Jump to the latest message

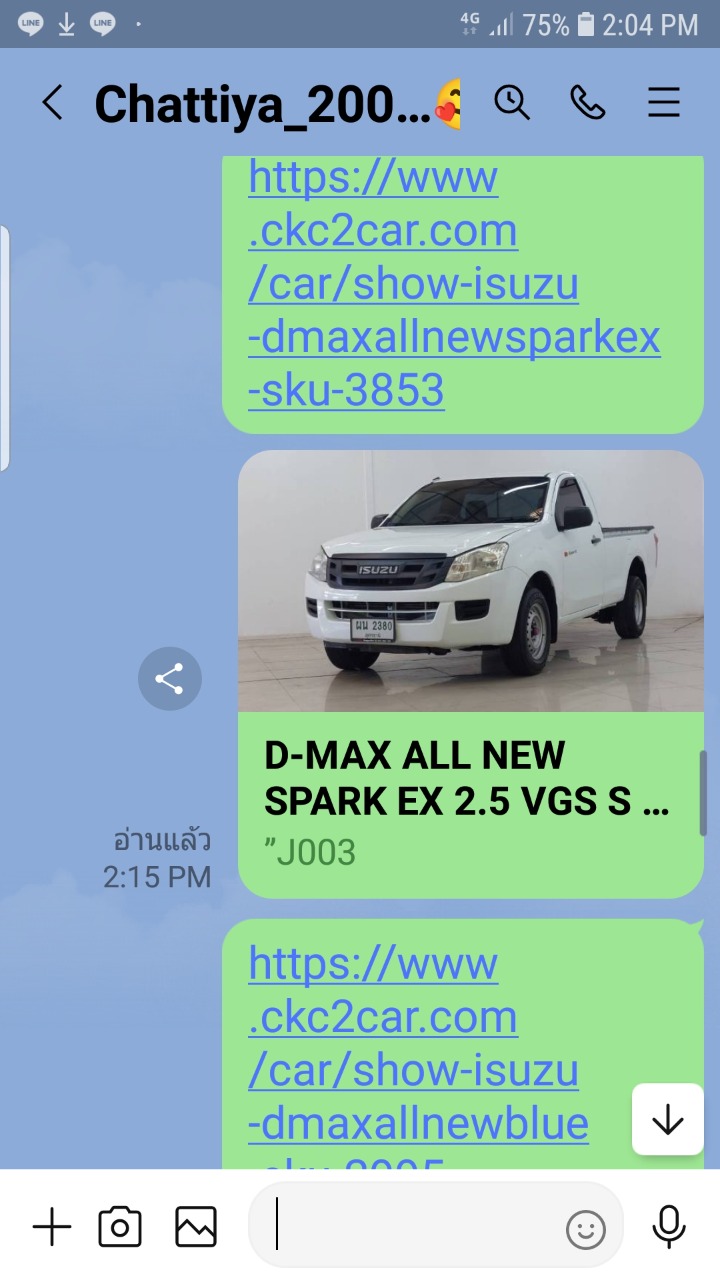click(667, 1120)
